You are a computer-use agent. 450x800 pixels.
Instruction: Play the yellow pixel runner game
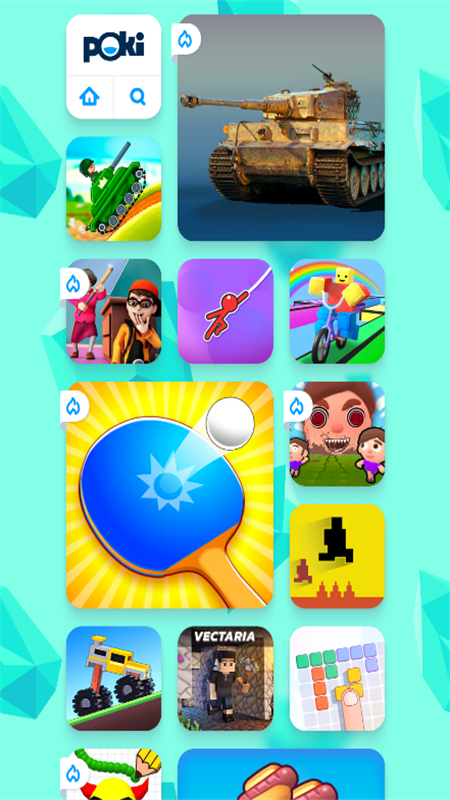click(337, 556)
